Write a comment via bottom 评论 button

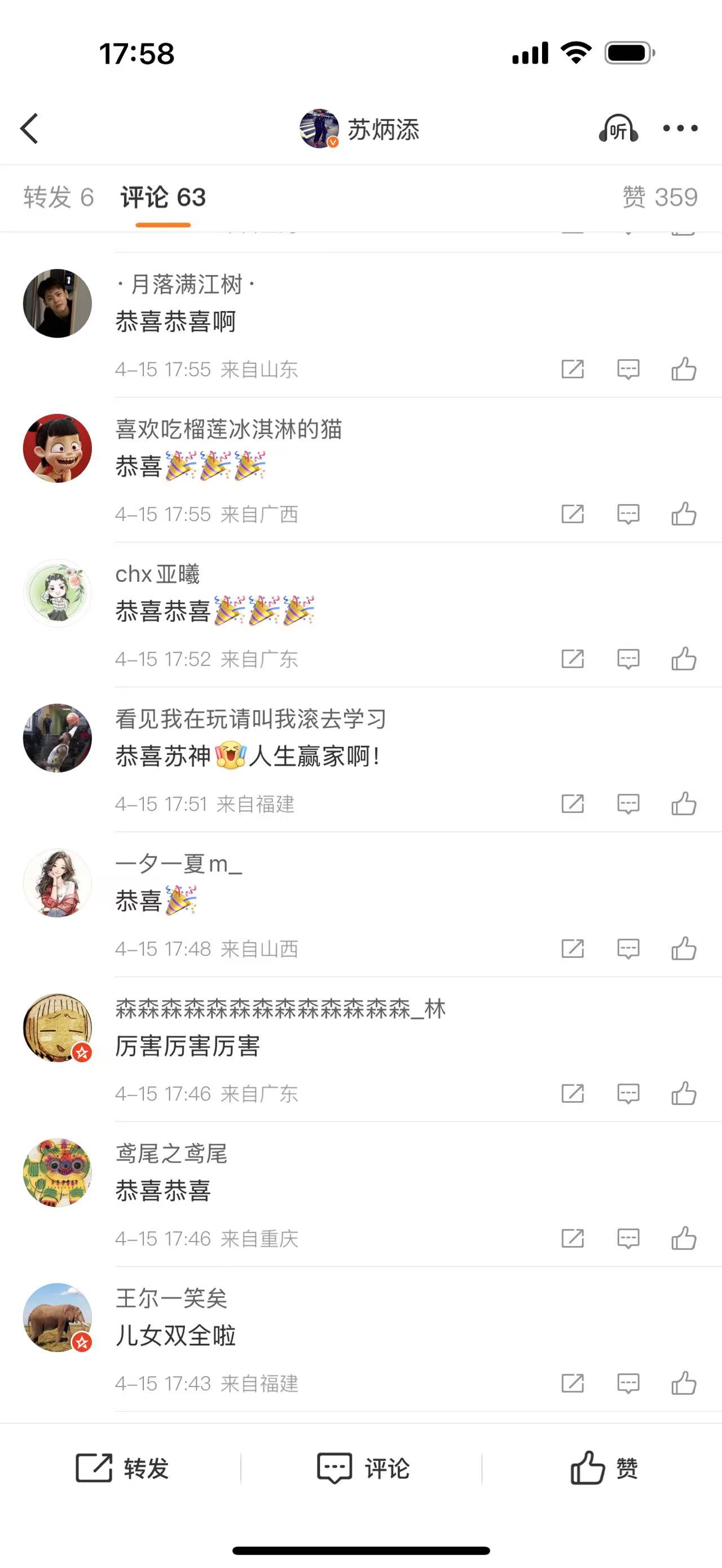pyautogui.click(x=363, y=1468)
